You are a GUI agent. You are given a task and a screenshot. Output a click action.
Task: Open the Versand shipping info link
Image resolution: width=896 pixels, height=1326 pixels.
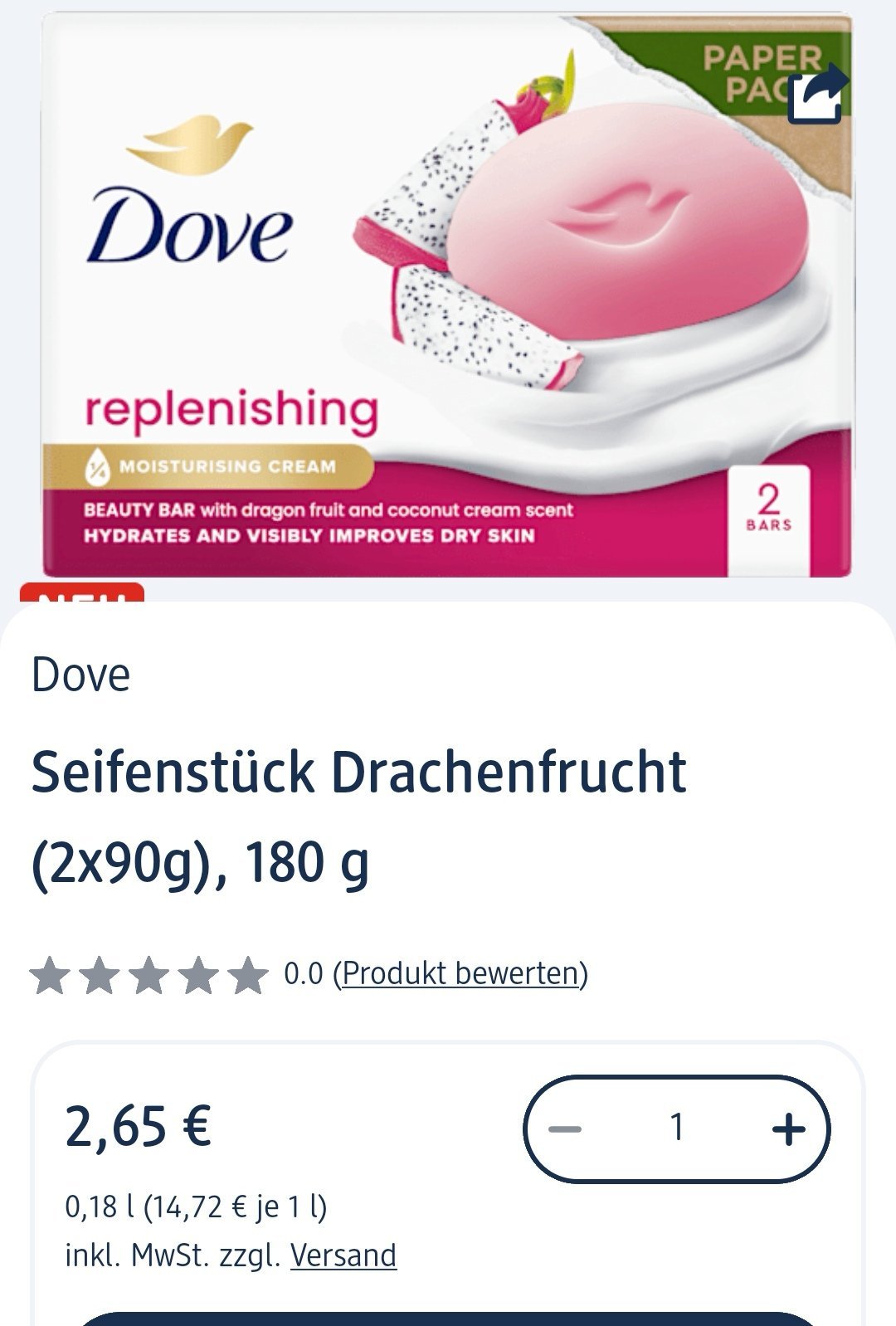click(x=343, y=1255)
